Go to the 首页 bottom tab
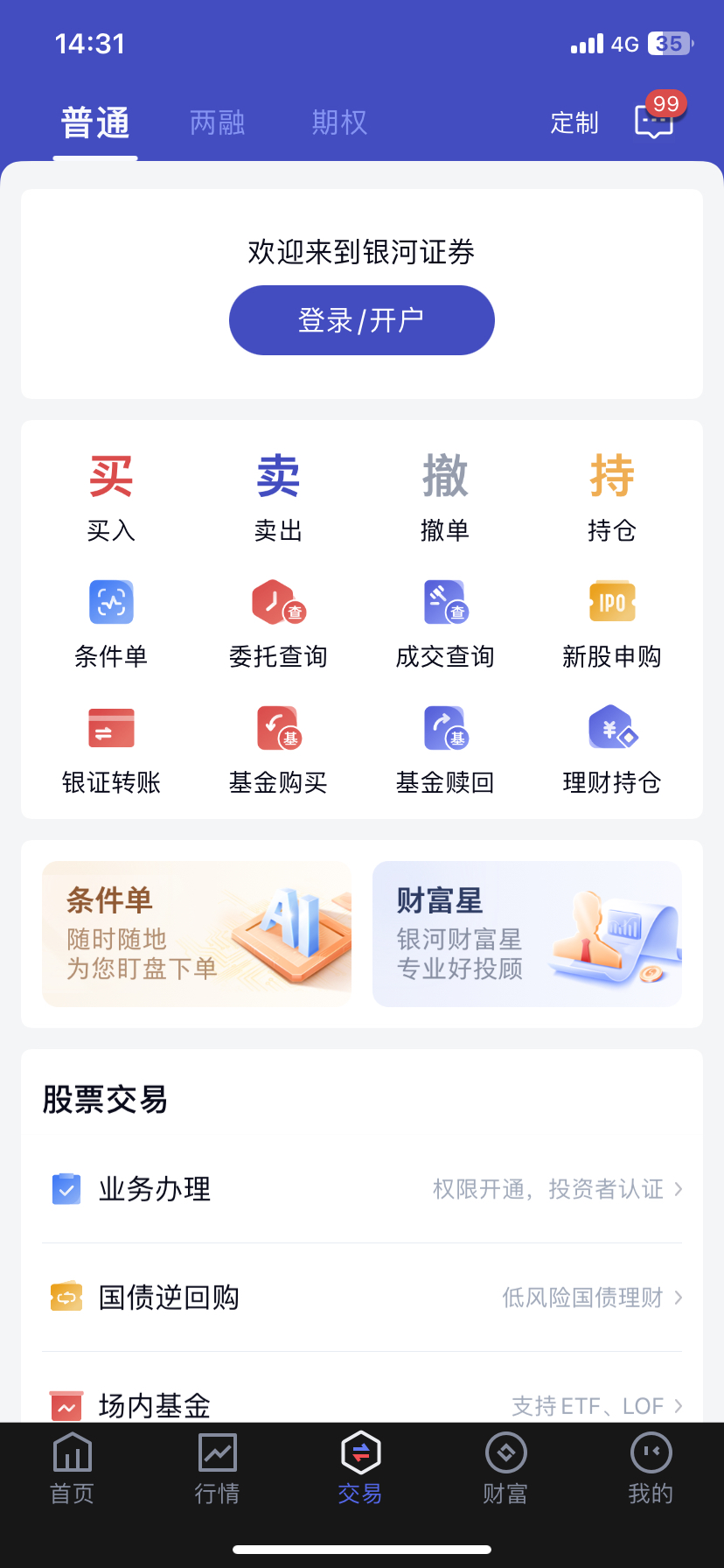Viewport: 724px width, 1568px height. (73, 1468)
